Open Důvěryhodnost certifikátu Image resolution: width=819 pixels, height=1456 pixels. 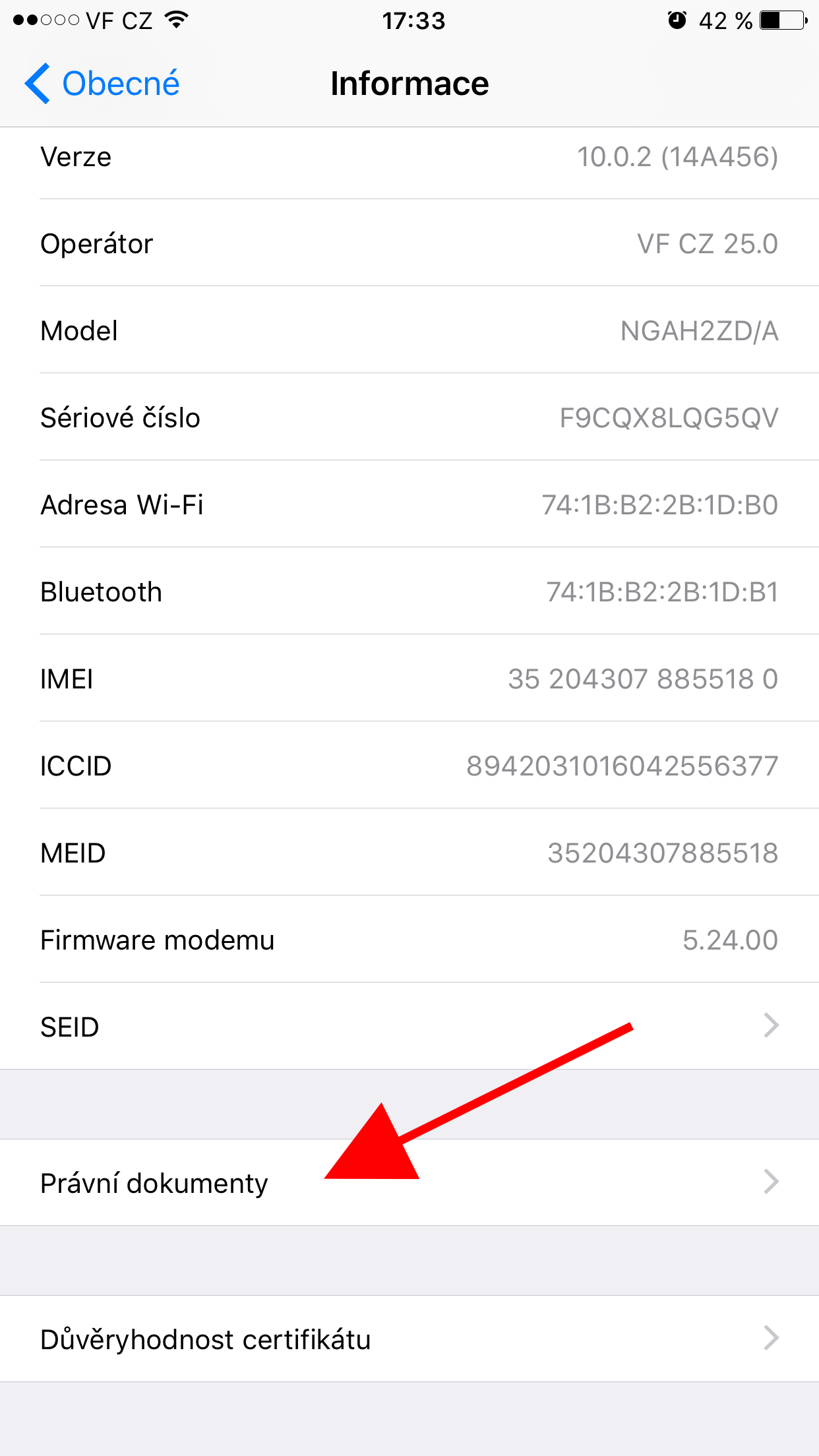pos(409,1339)
